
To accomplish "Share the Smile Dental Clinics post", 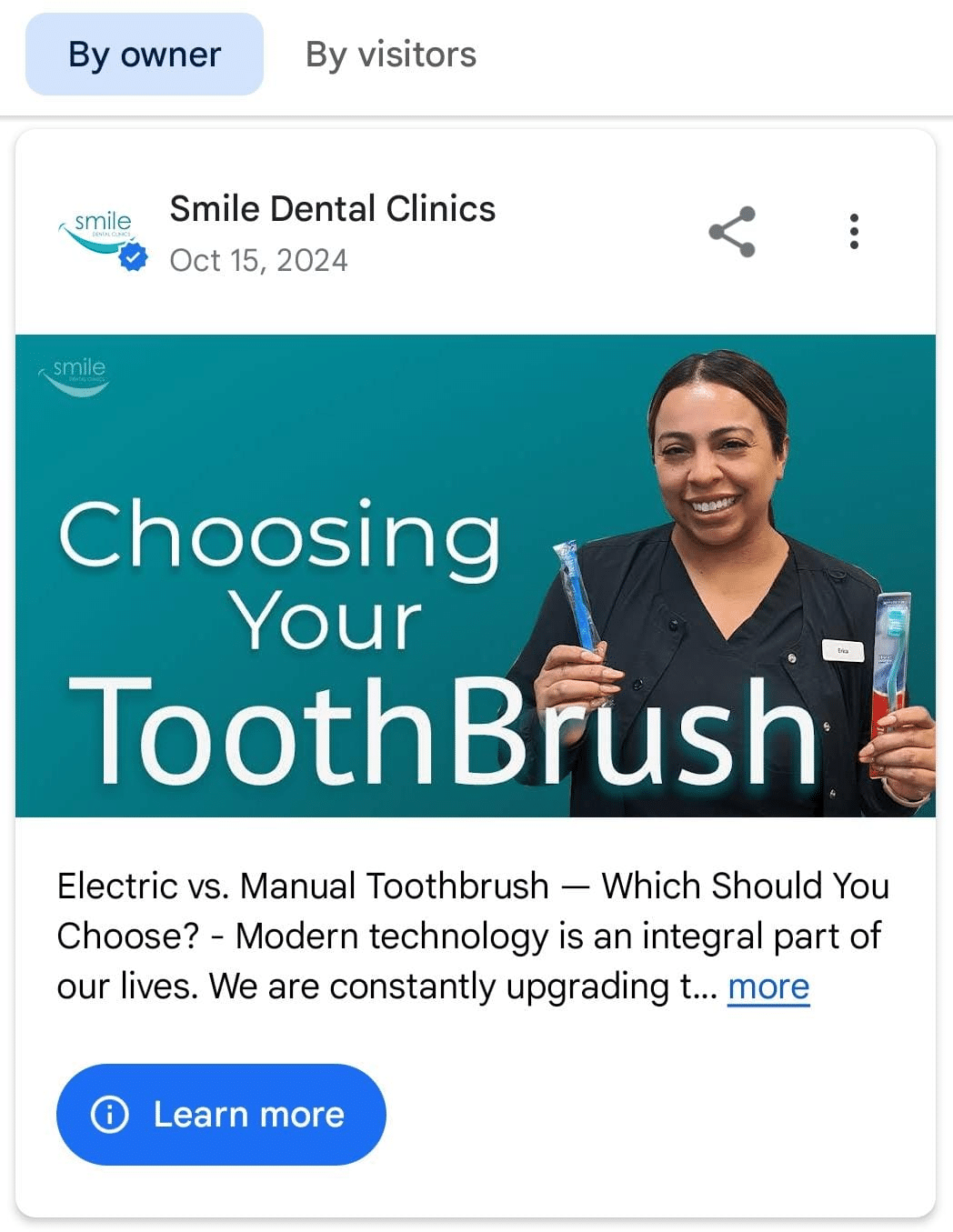I will pos(732,232).
